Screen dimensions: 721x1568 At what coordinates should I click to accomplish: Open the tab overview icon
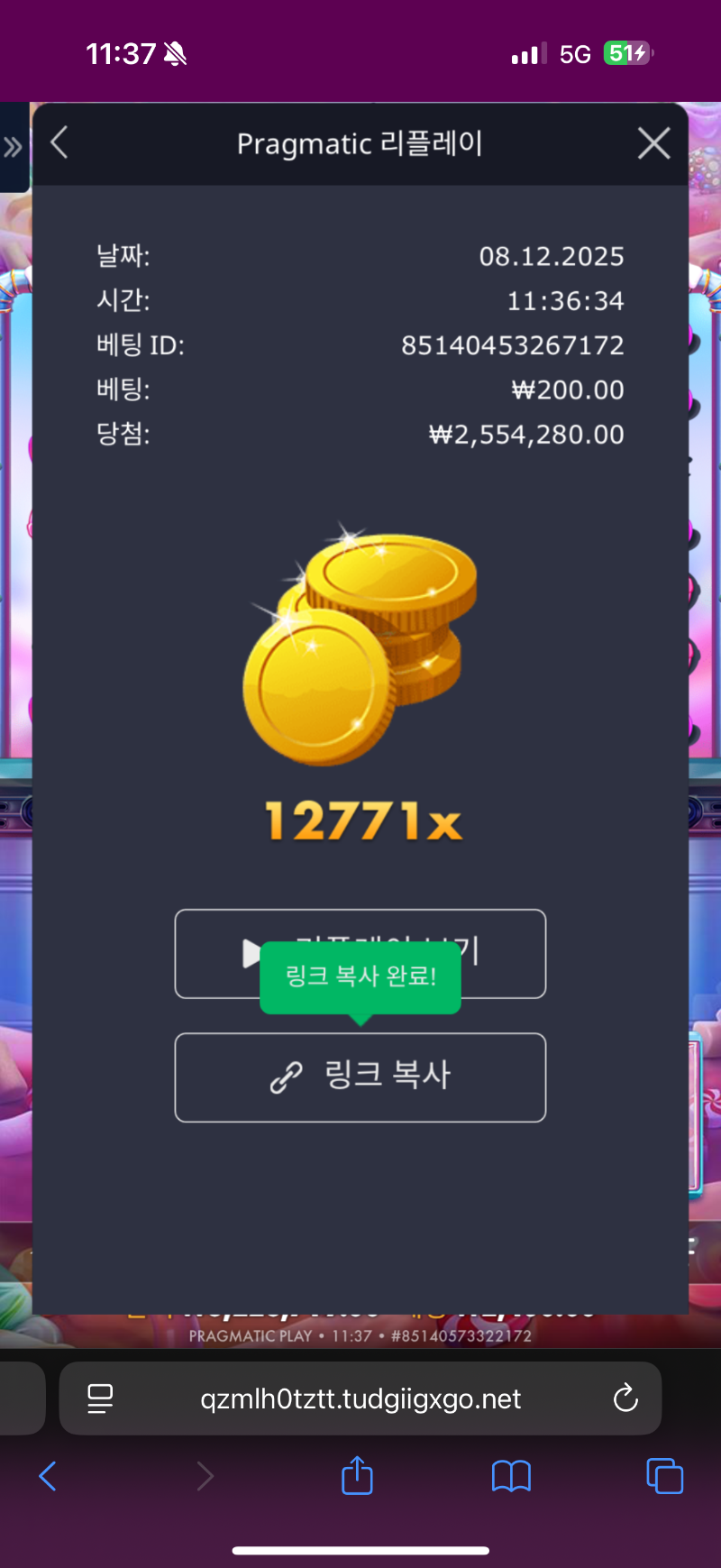(x=663, y=1476)
